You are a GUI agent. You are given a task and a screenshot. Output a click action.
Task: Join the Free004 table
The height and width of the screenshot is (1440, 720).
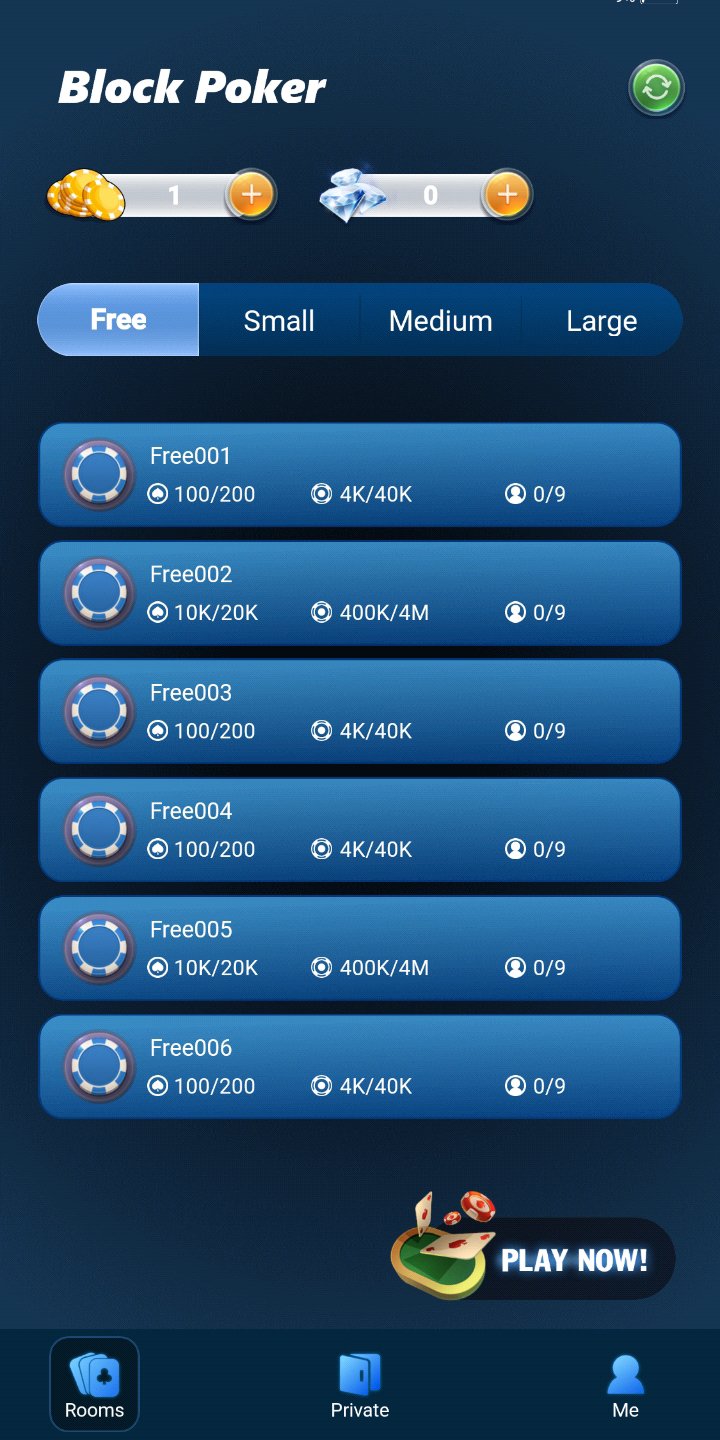click(360, 830)
